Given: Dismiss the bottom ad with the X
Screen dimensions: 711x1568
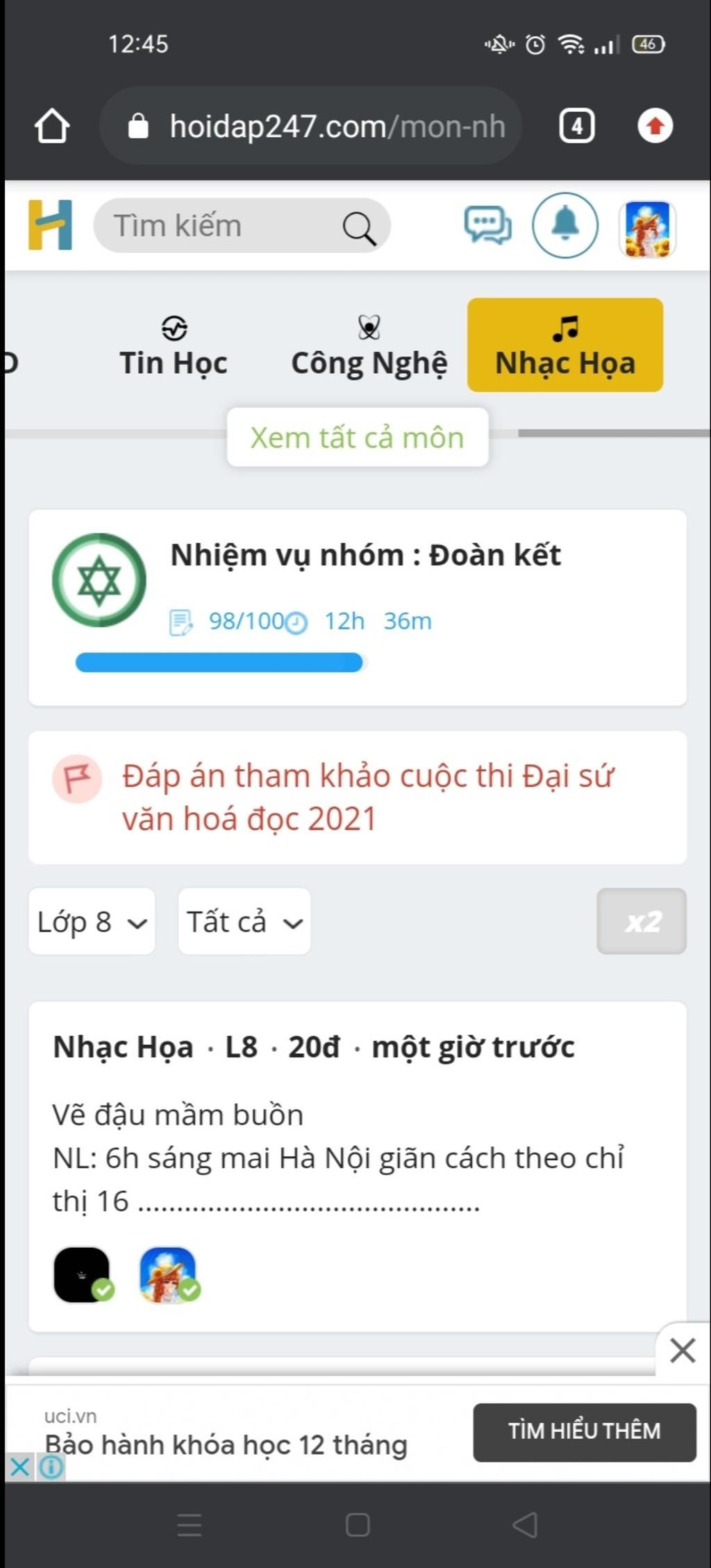Looking at the screenshot, I should 683,1351.
